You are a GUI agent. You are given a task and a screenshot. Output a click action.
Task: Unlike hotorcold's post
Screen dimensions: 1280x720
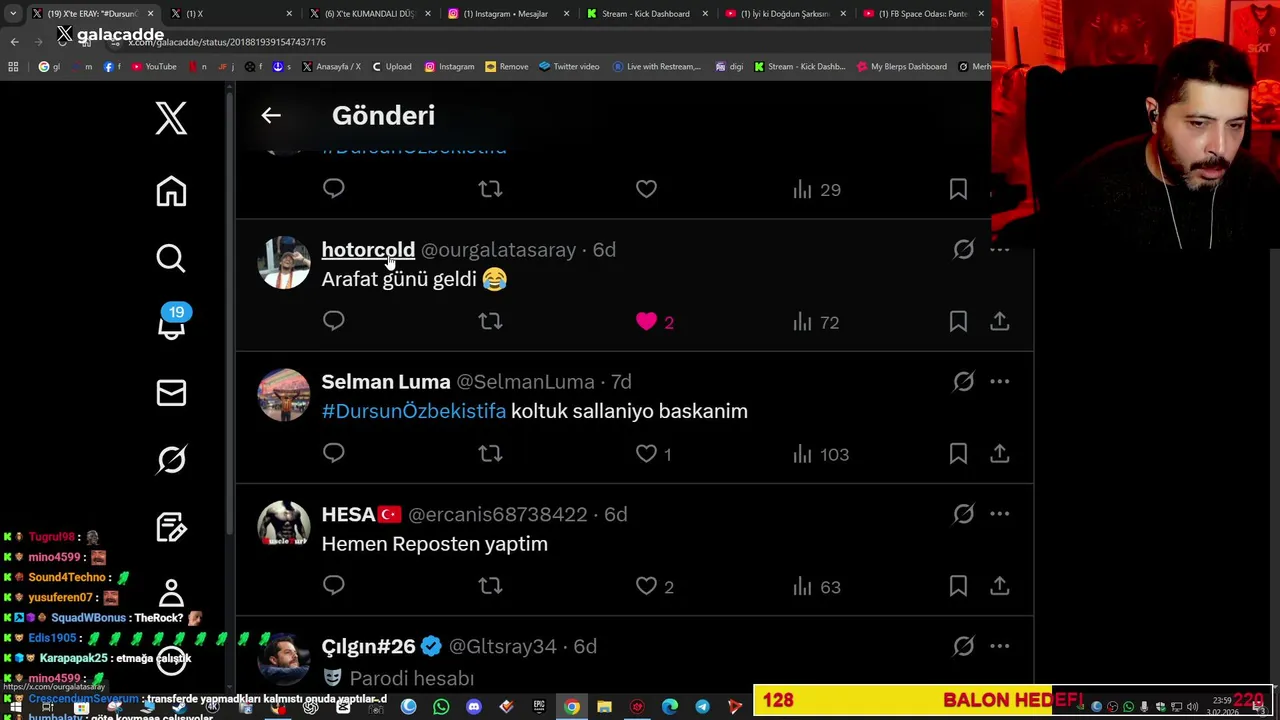(646, 321)
